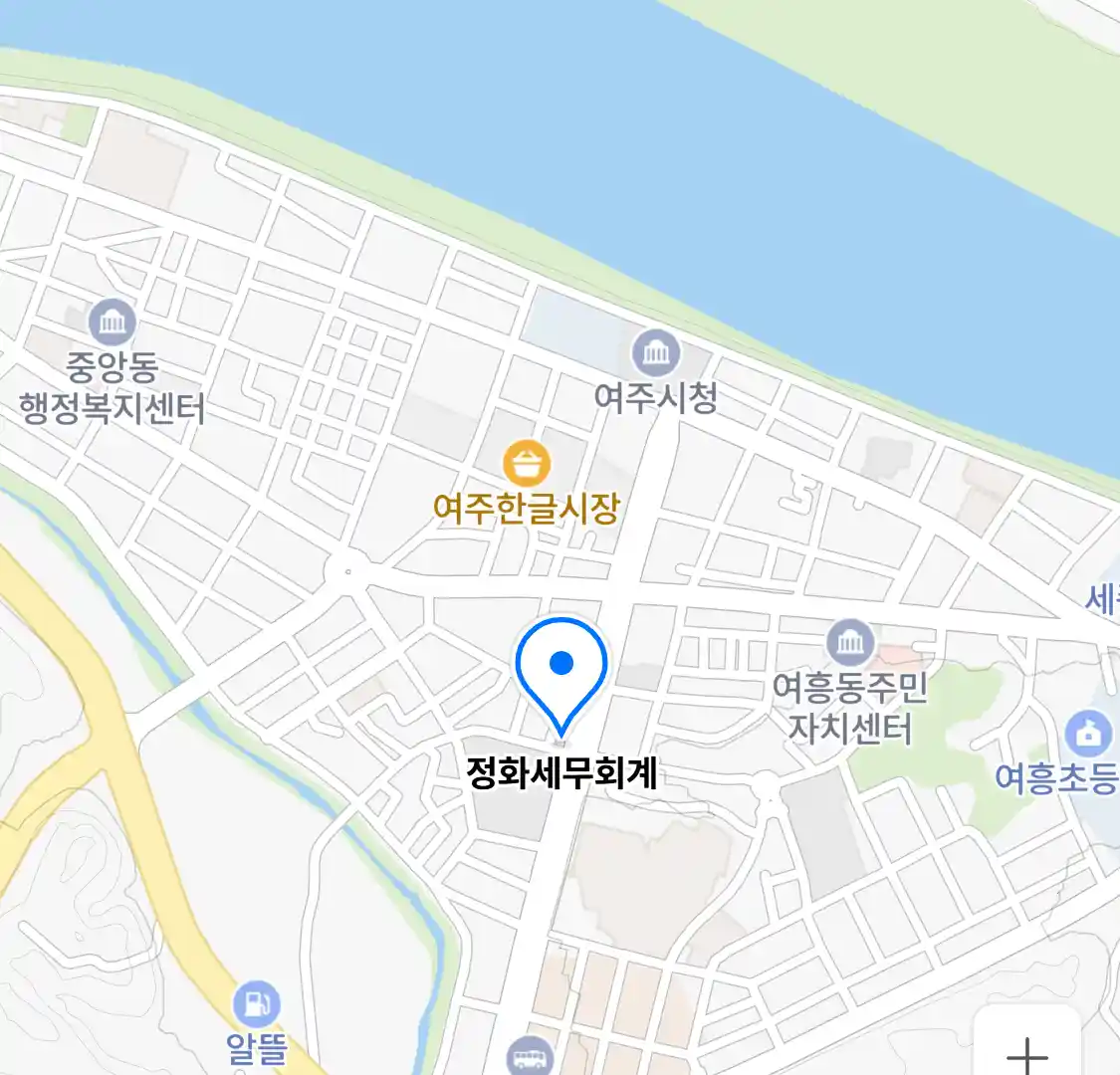Image resolution: width=1120 pixels, height=1075 pixels.
Task: Open the 알뜰 gas station marker
Action: [257, 1004]
